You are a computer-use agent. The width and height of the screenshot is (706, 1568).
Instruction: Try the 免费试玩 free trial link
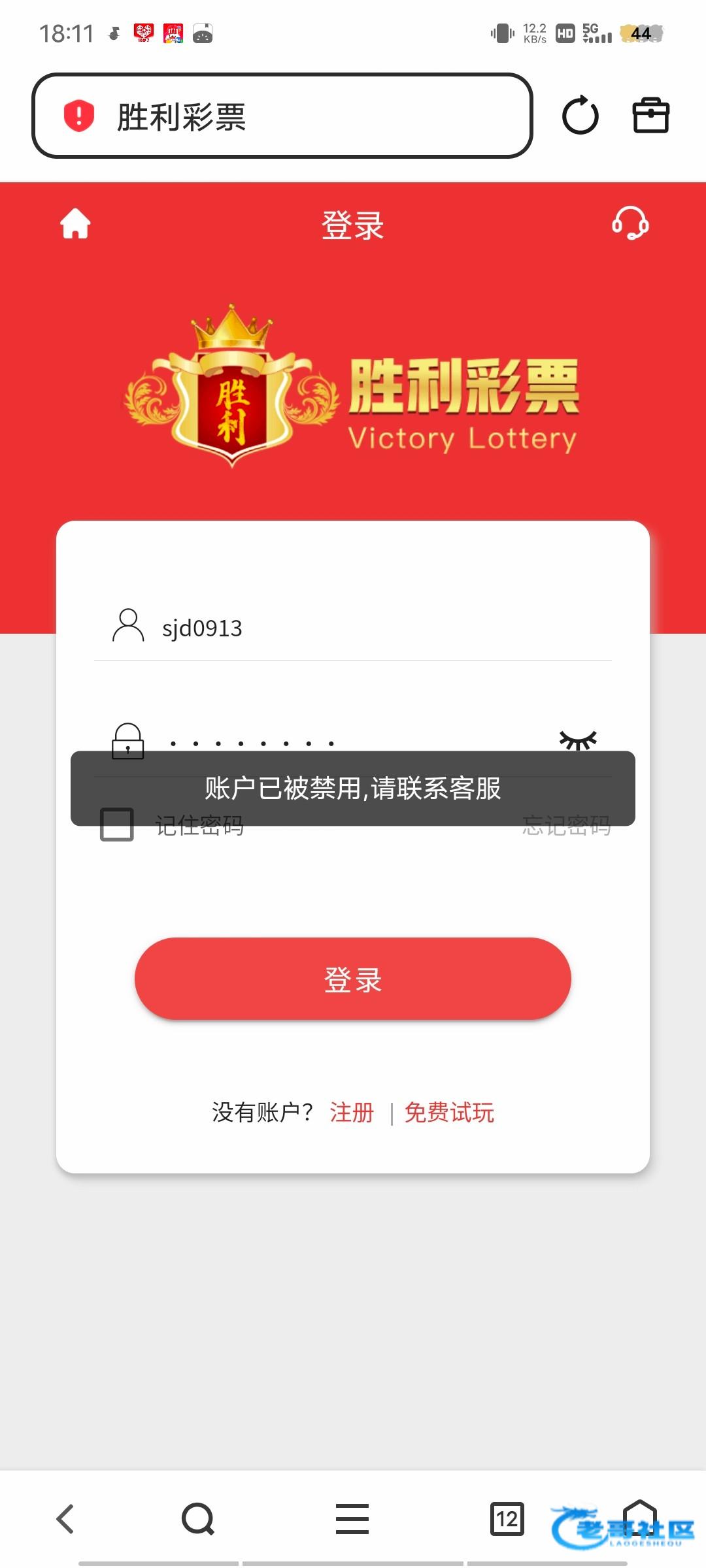pos(449,1112)
